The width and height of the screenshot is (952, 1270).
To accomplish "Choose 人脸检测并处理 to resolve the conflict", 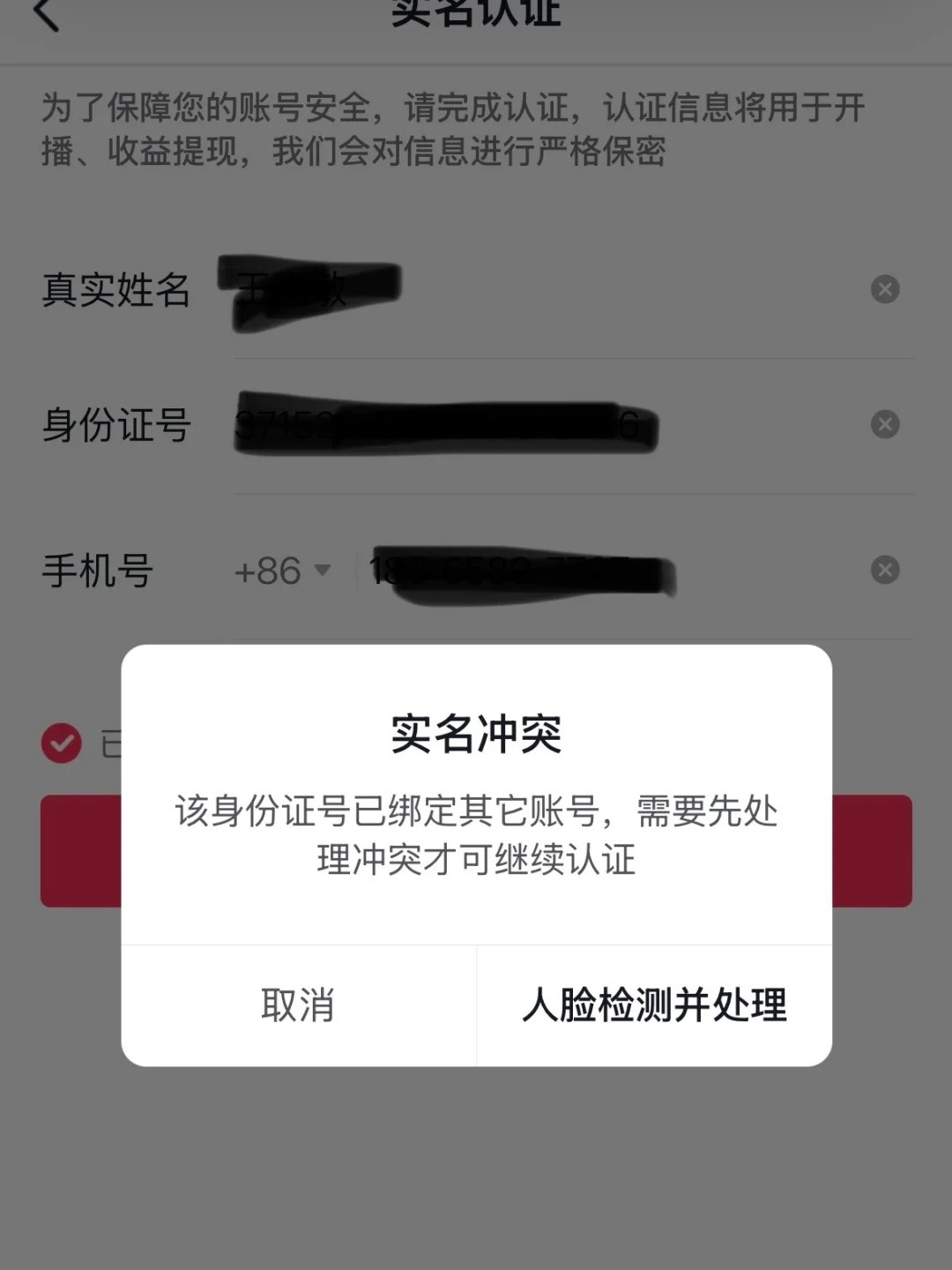I will point(656,1004).
